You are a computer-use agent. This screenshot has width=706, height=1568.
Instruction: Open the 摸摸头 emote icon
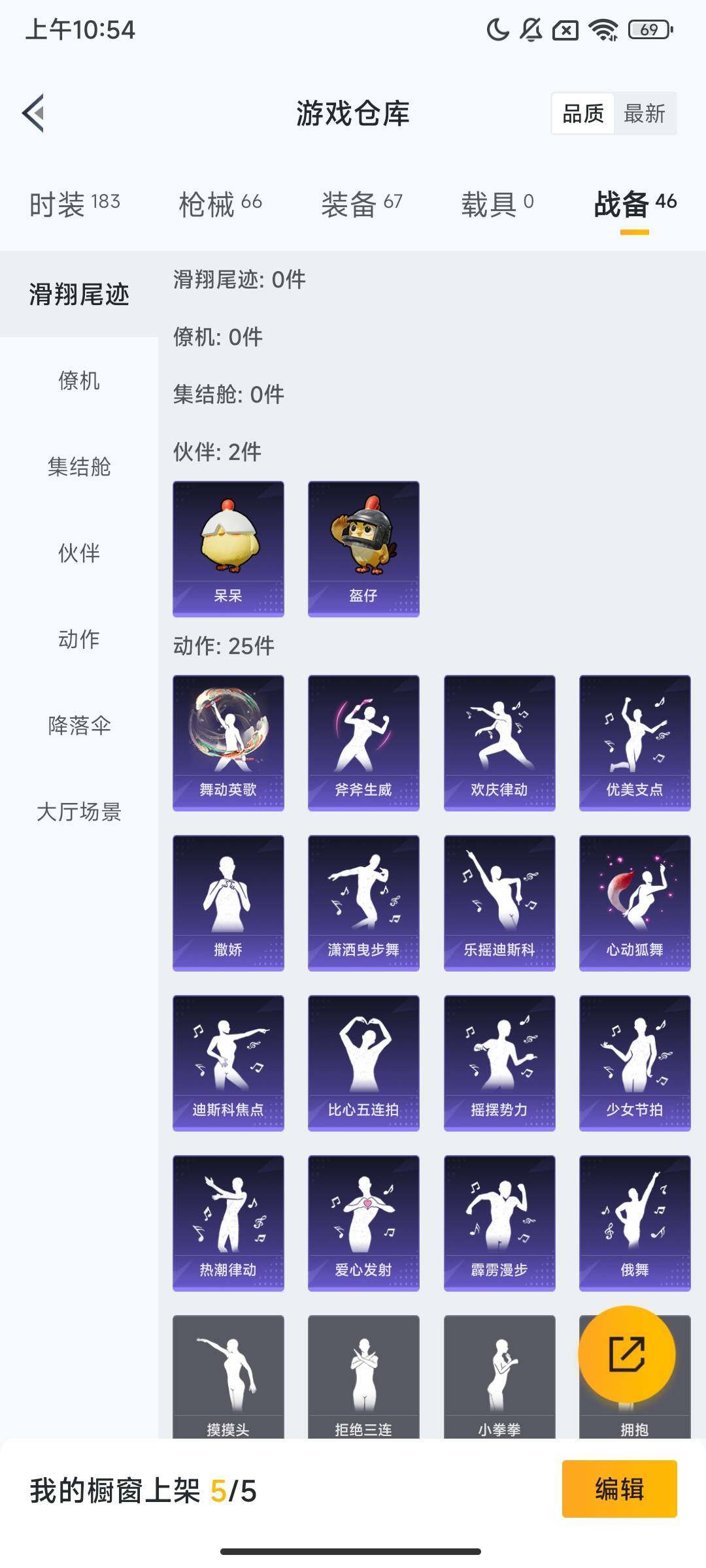(228, 1372)
